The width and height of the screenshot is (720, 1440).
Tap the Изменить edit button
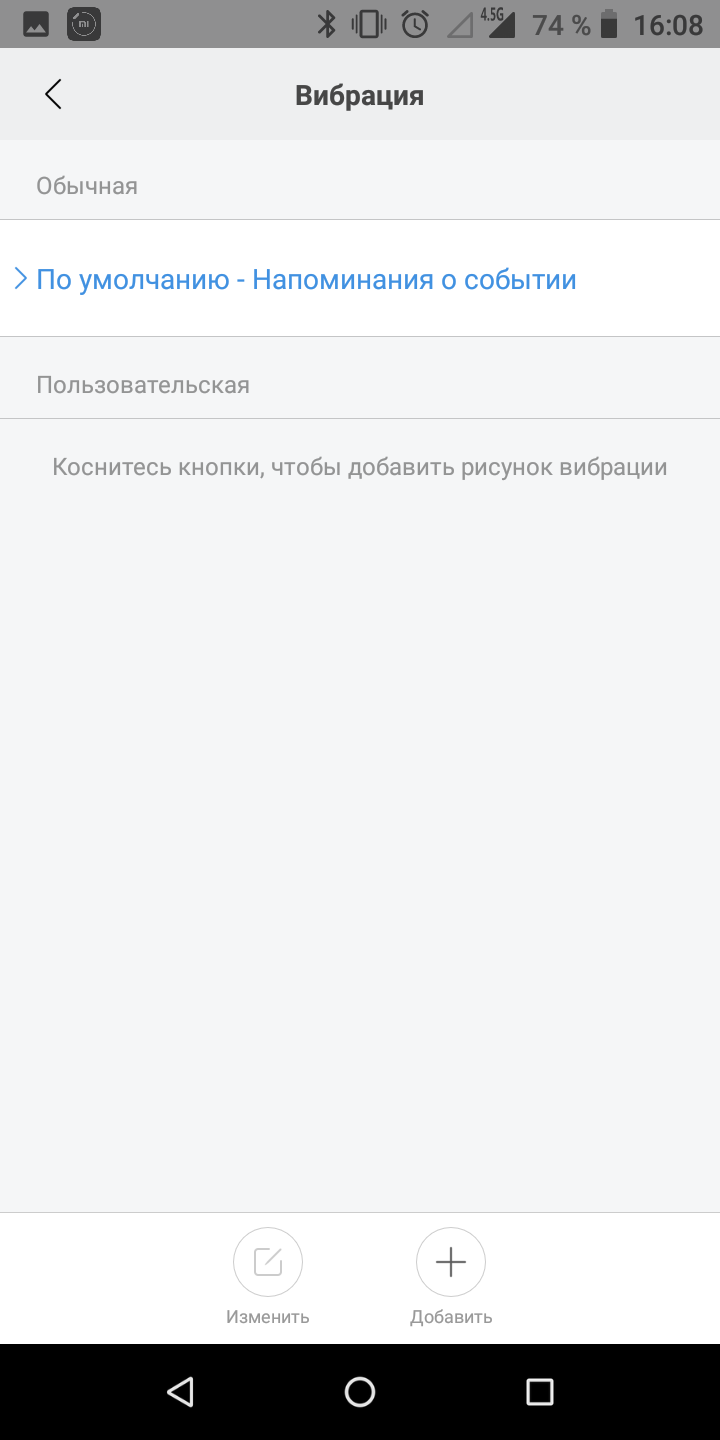268,1263
